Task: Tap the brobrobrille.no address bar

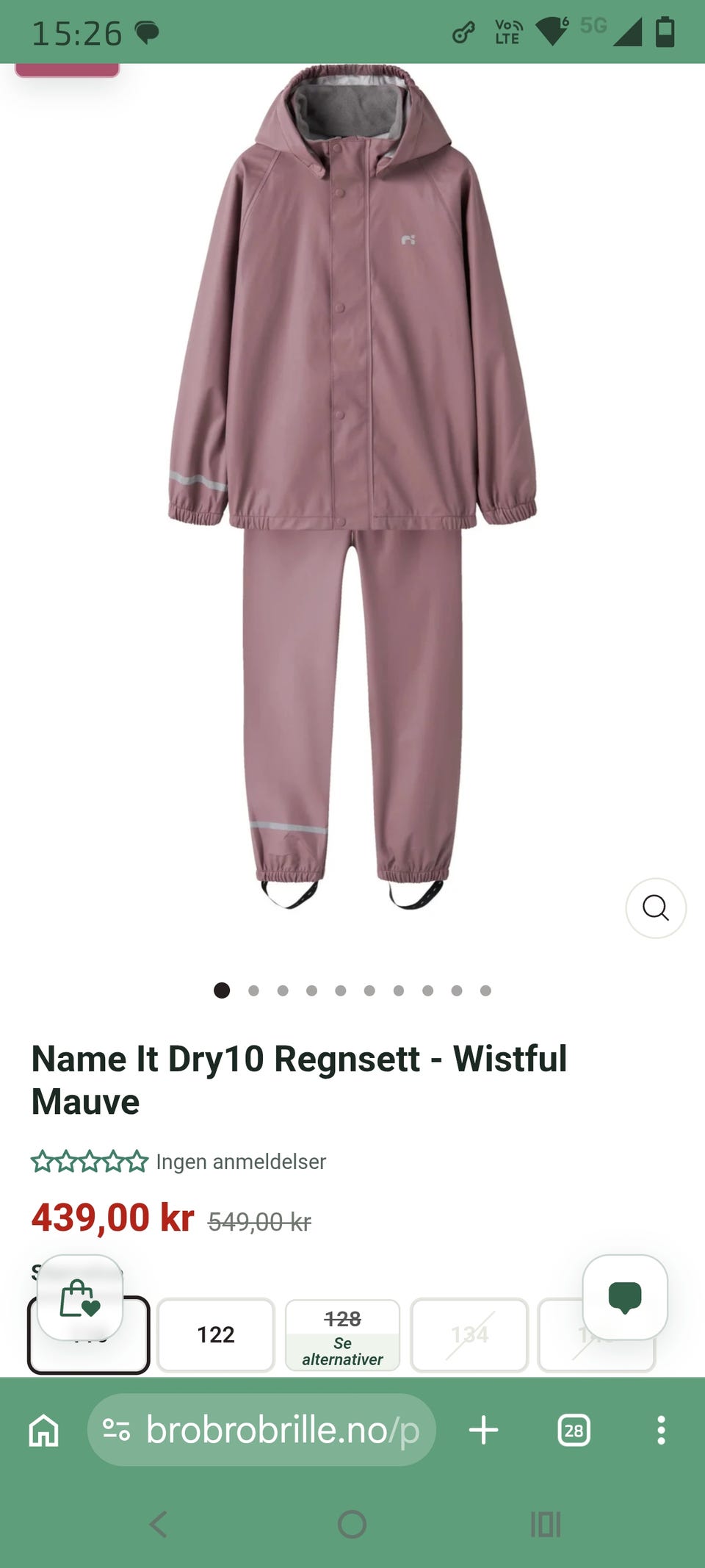Action: pyautogui.click(x=261, y=1430)
